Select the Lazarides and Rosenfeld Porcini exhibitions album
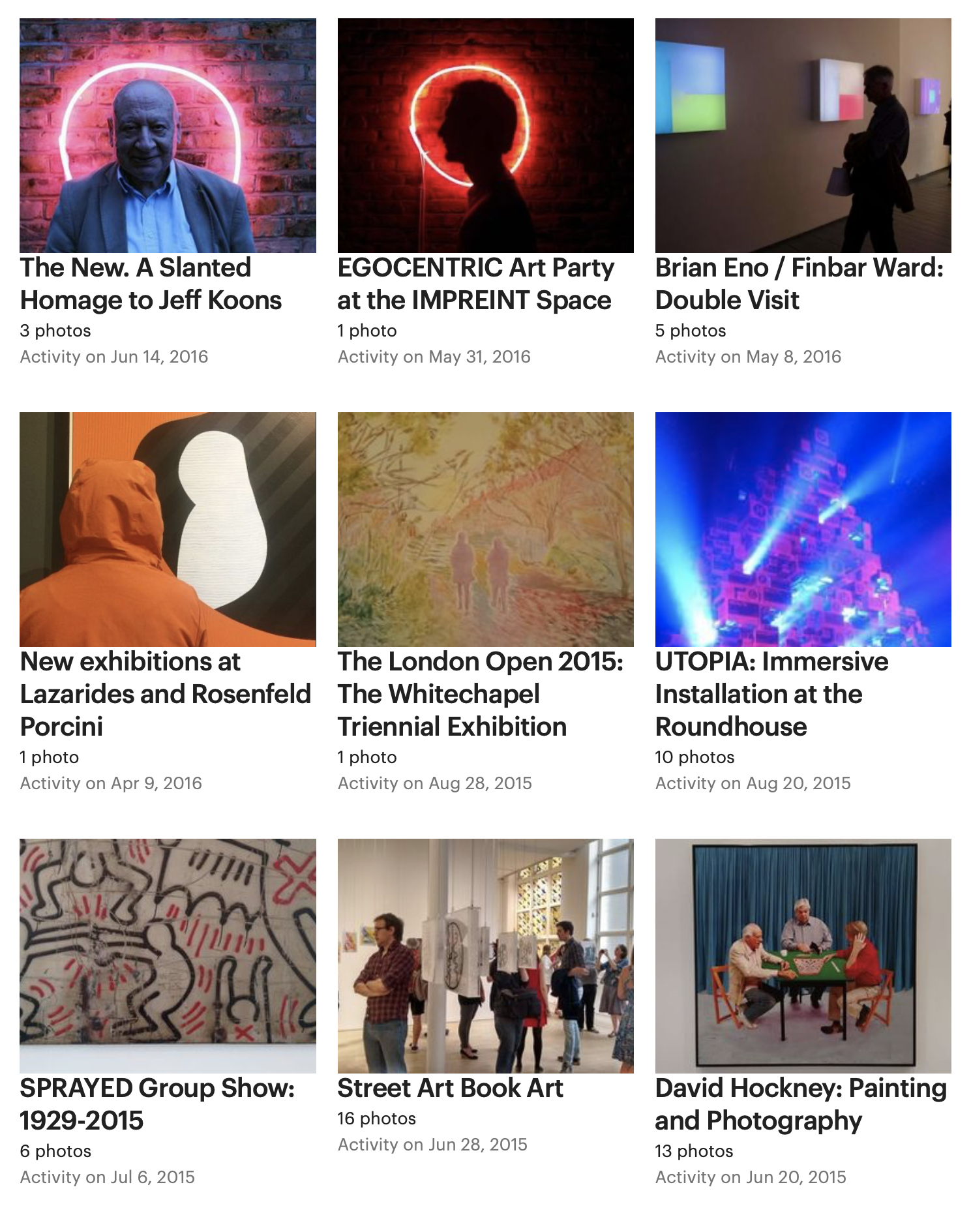Image resolution: width=971 pixels, height=1232 pixels. pos(168,529)
